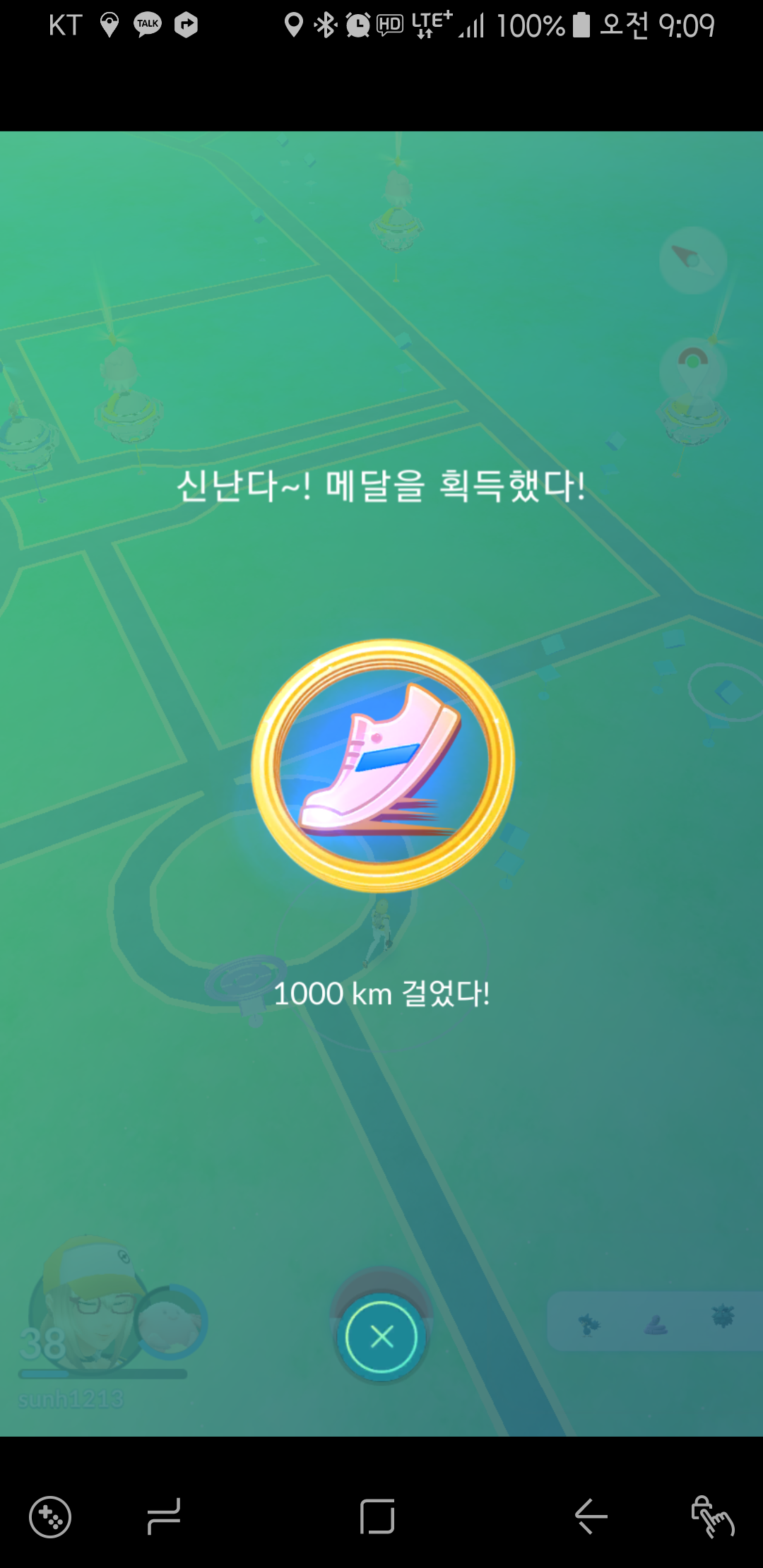Dismiss the medal popup with X button
Image resolution: width=763 pixels, height=1568 pixels.
pos(381,1336)
